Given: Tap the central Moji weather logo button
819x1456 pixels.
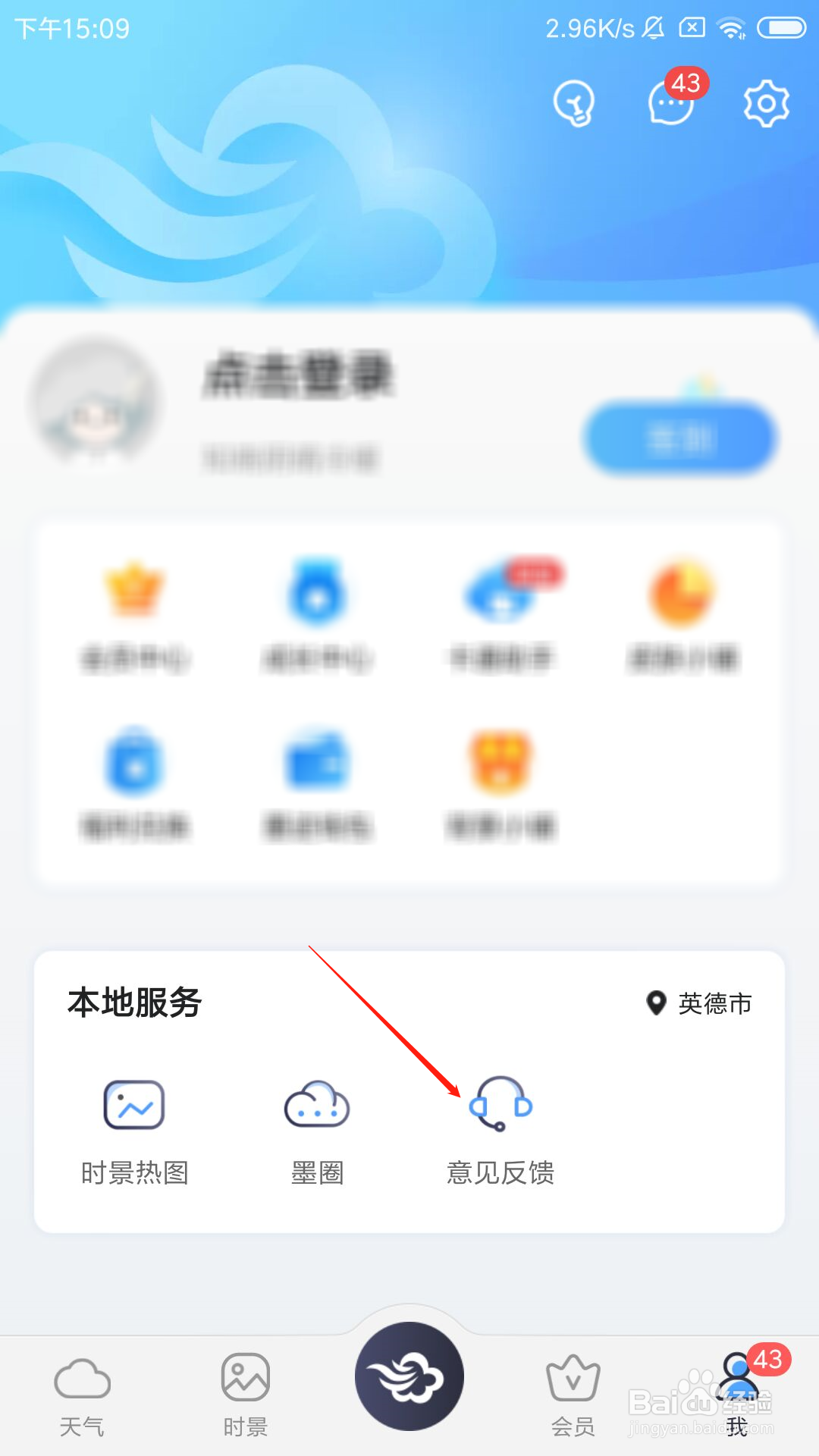Looking at the screenshot, I should tap(409, 1379).
